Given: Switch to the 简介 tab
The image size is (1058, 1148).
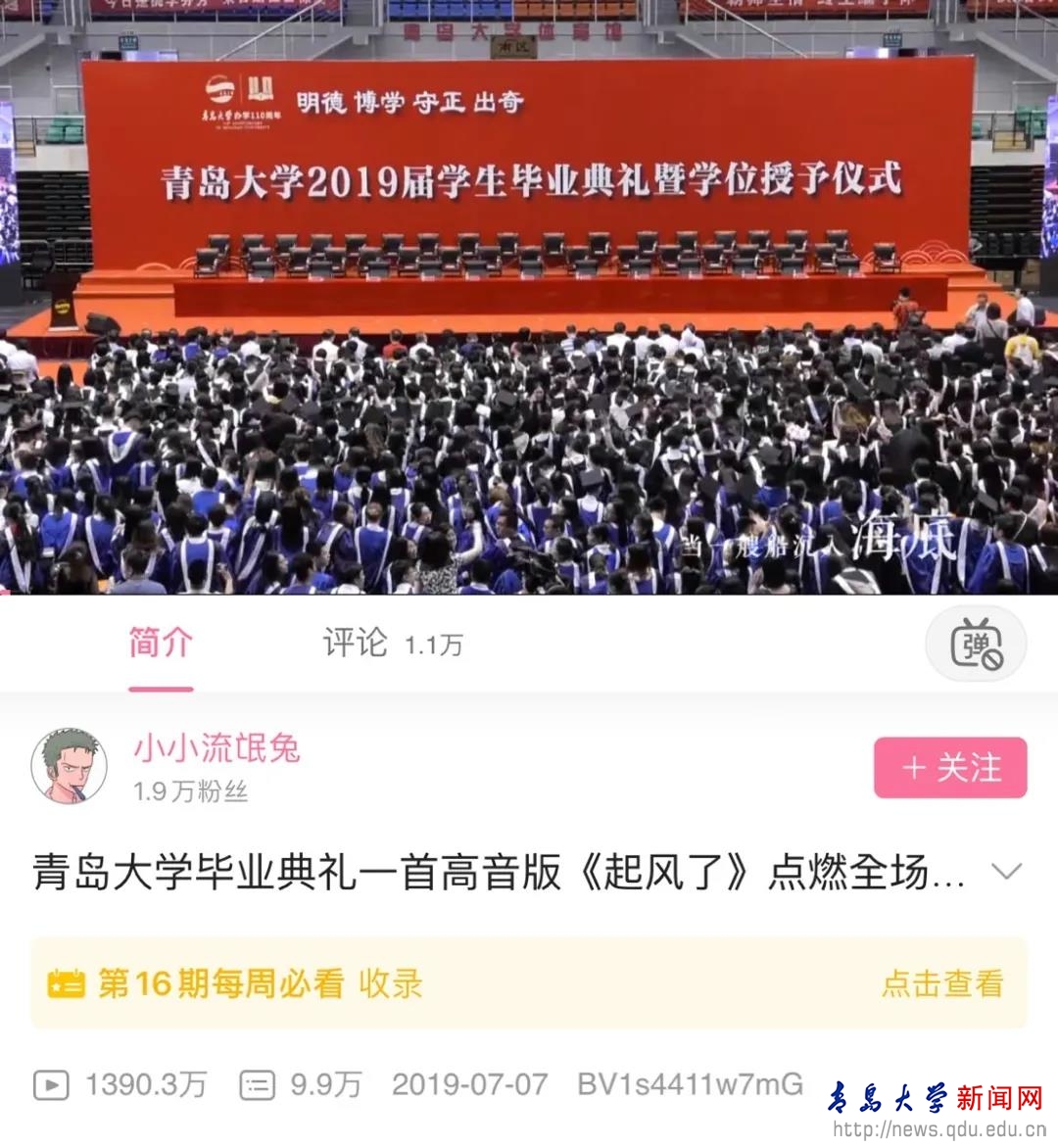Looking at the screenshot, I should 161,644.
